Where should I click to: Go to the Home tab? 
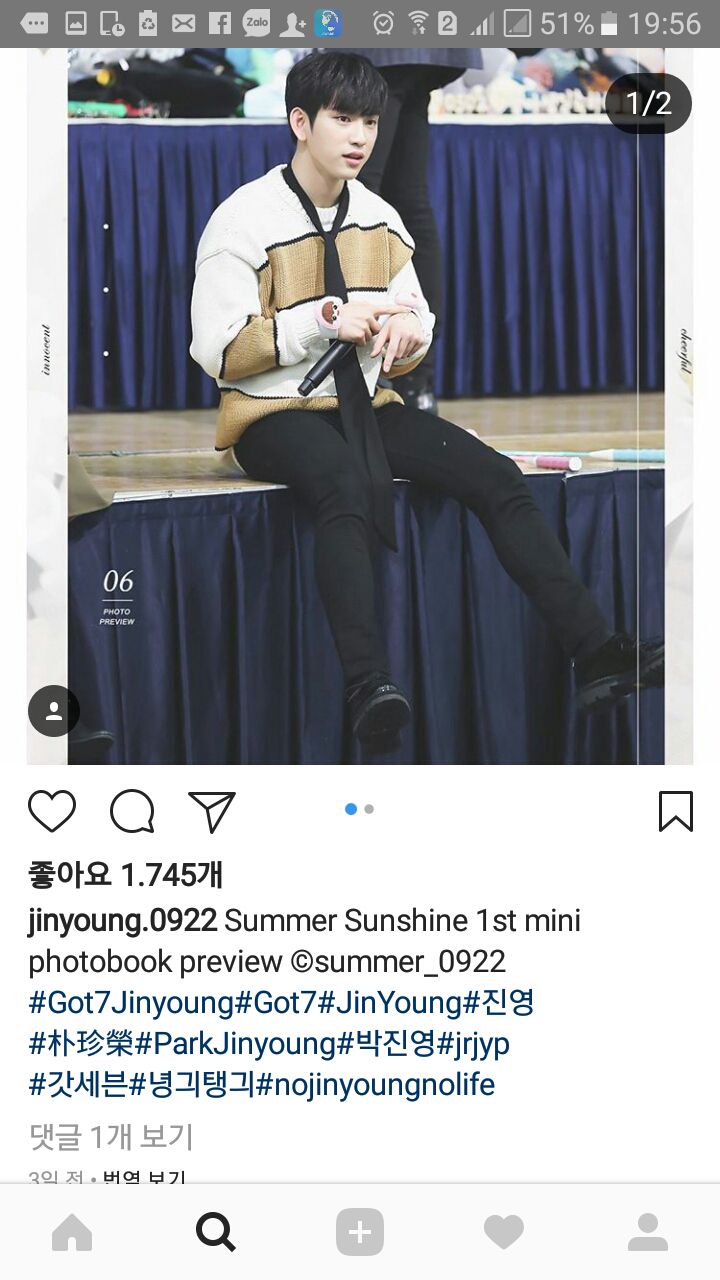click(72, 1233)
